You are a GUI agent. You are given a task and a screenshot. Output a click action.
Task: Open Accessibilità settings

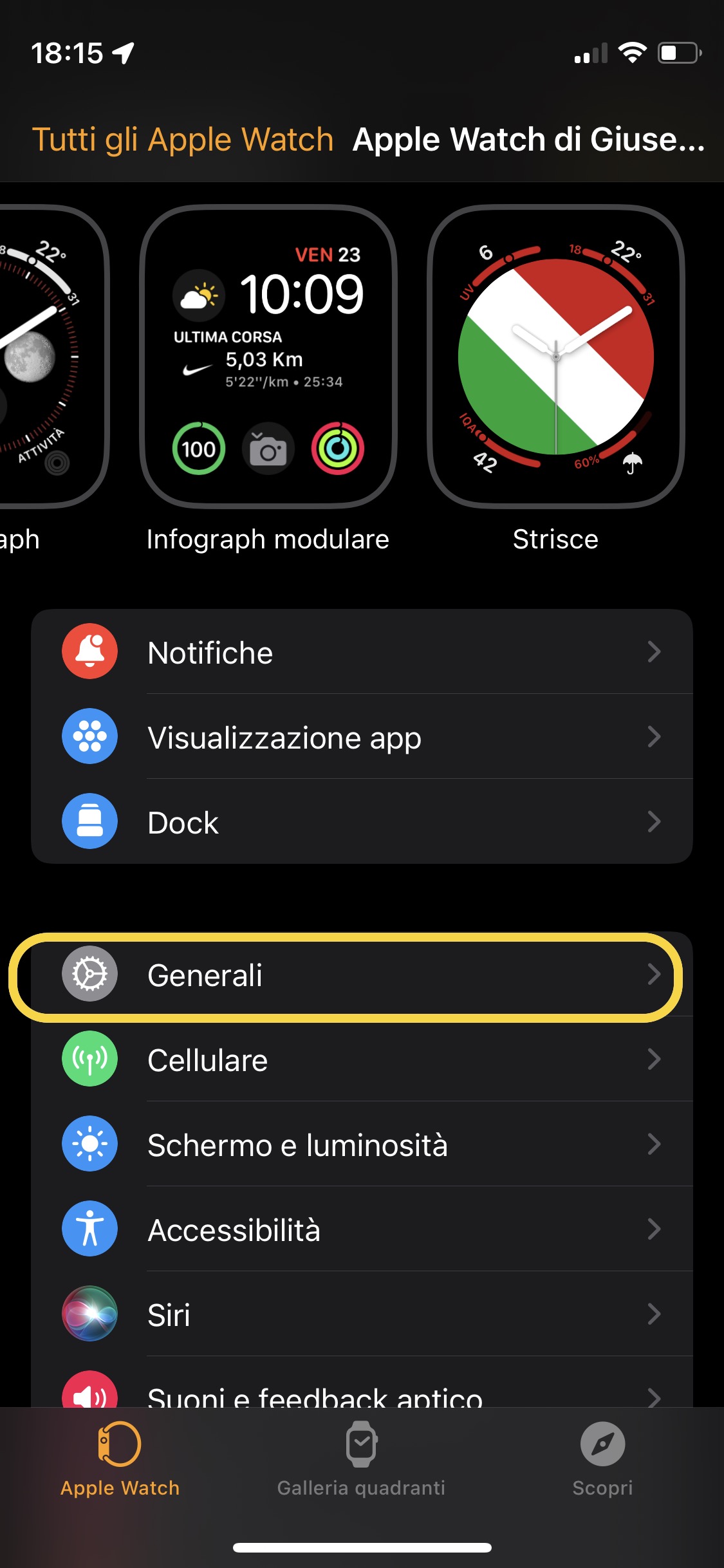point(362,1229)
